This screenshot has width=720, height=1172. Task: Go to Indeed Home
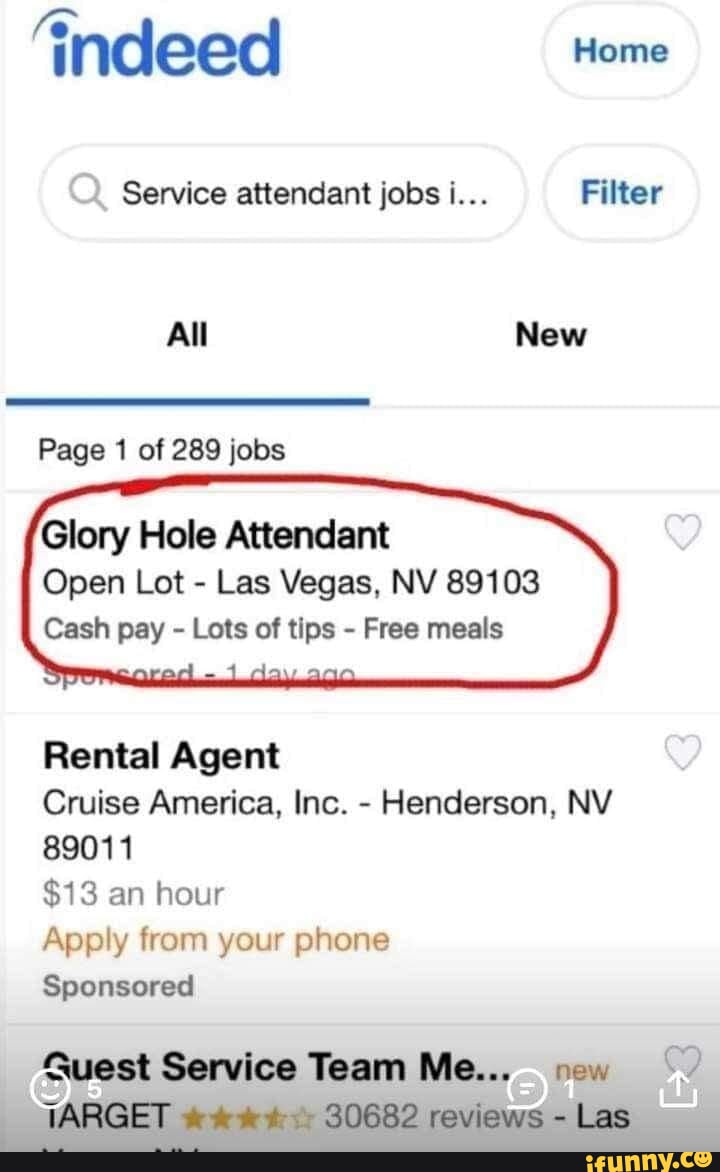point(620,51)
